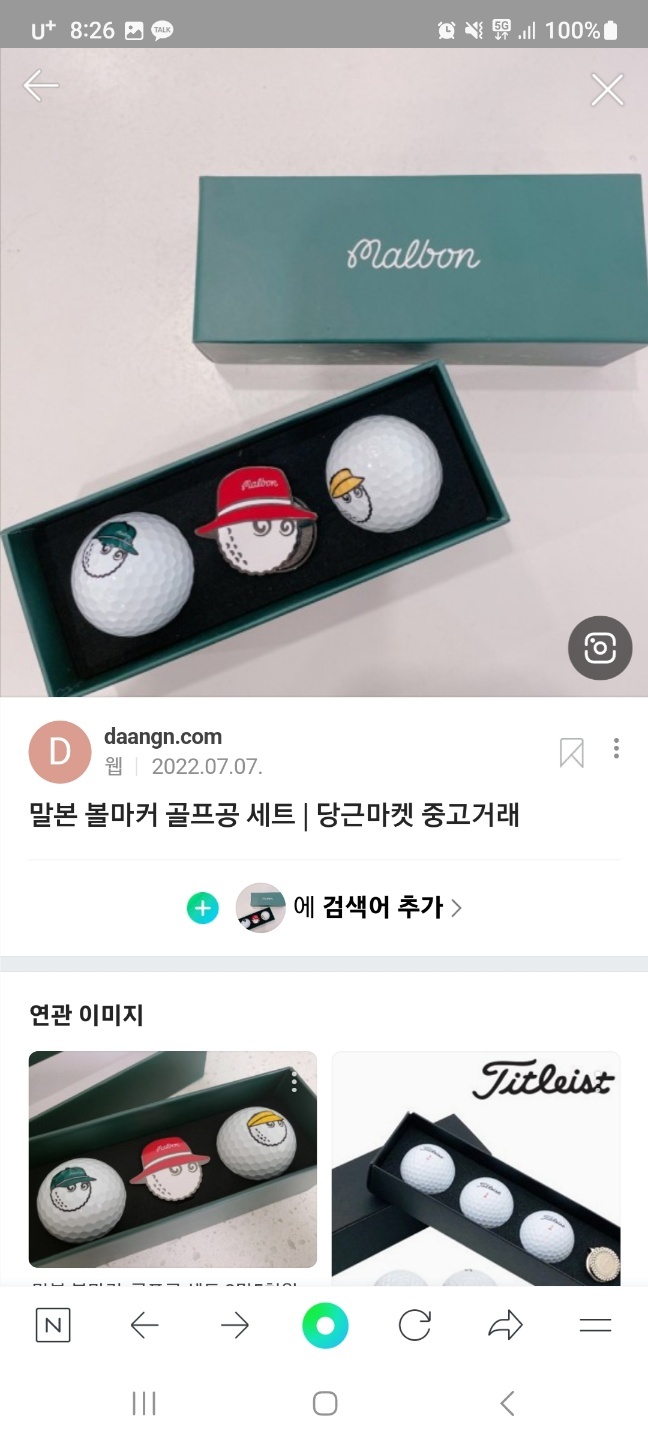Reload the current page
The width and height of the screenshot is (648, 1440).
pyautogui.click(x=414, y=1326)
